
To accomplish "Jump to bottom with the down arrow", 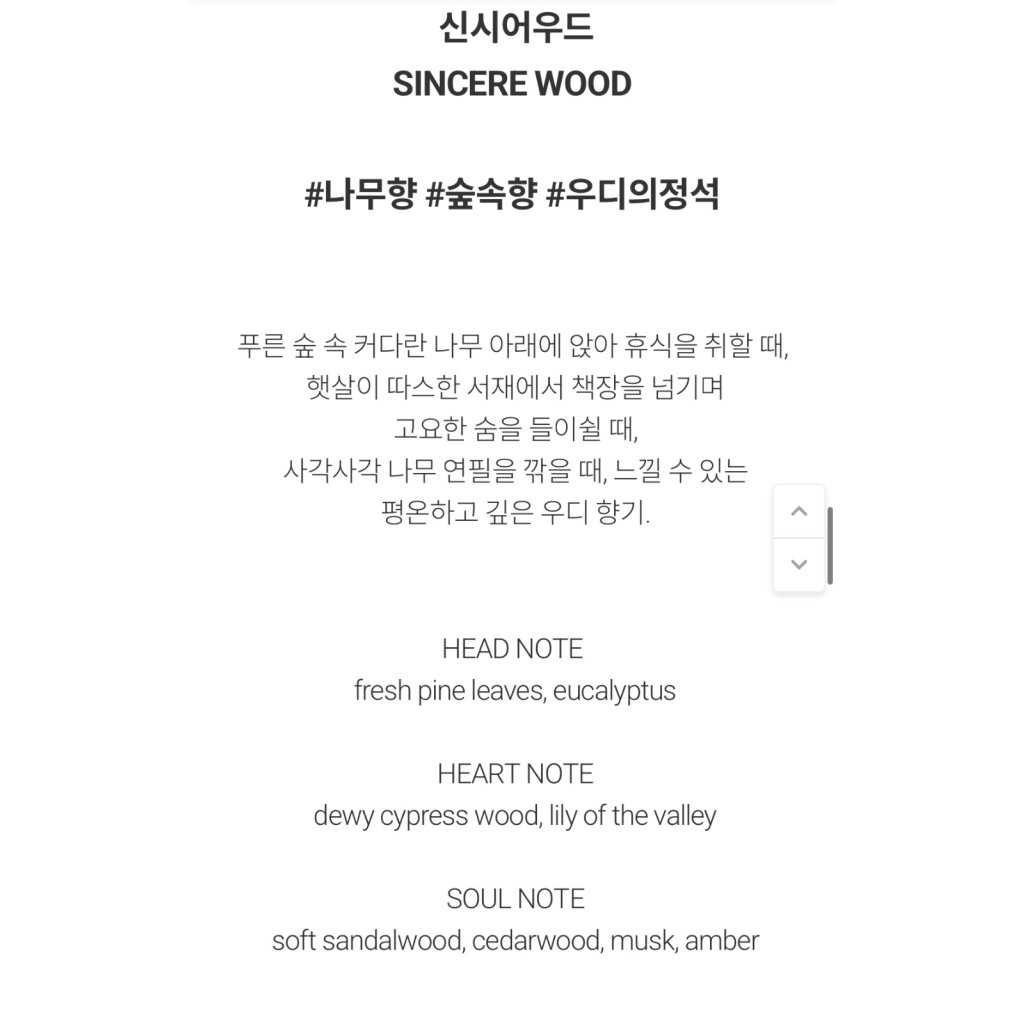I will point(799,564).
